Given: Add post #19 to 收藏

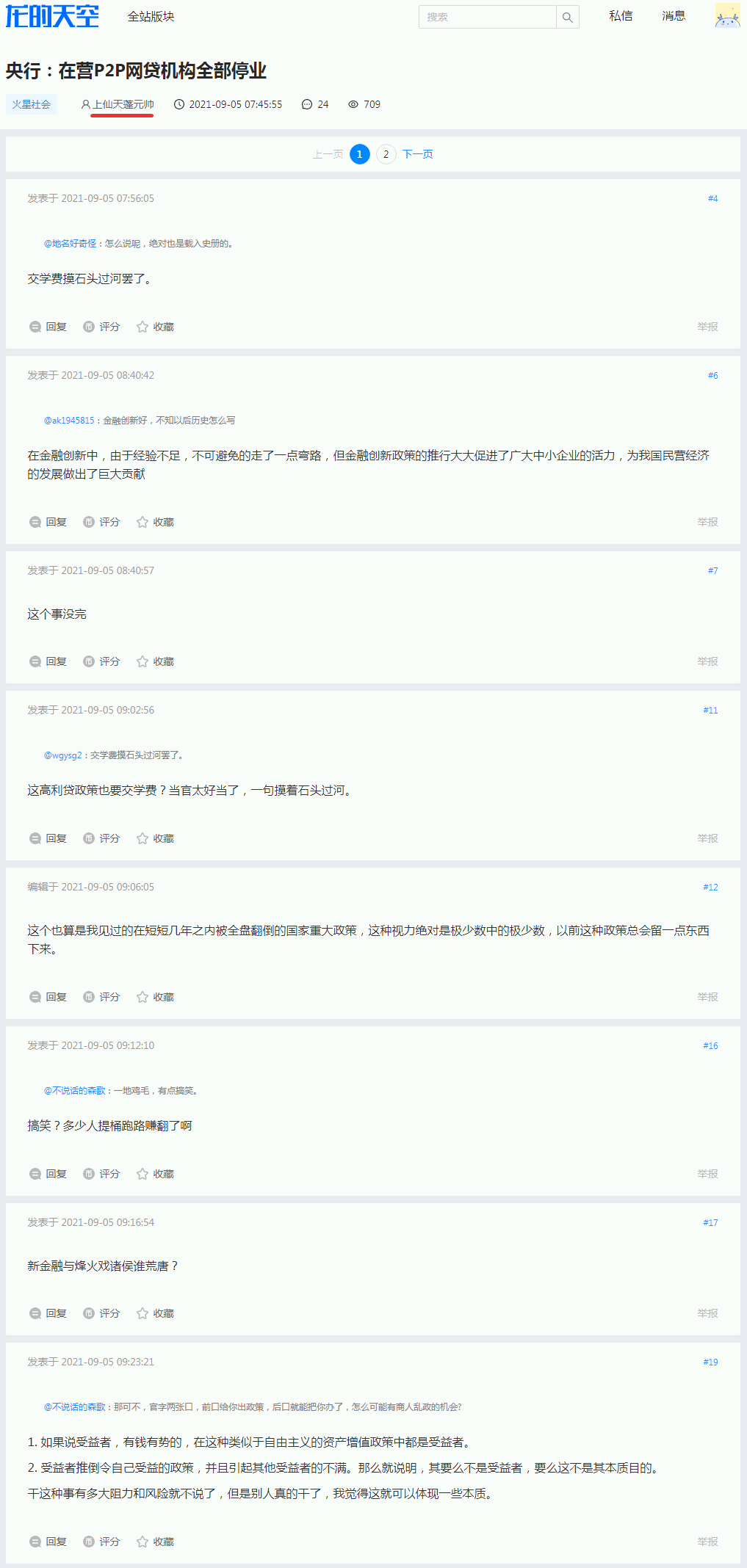Looking at the screenshot, I should 155,1542.
